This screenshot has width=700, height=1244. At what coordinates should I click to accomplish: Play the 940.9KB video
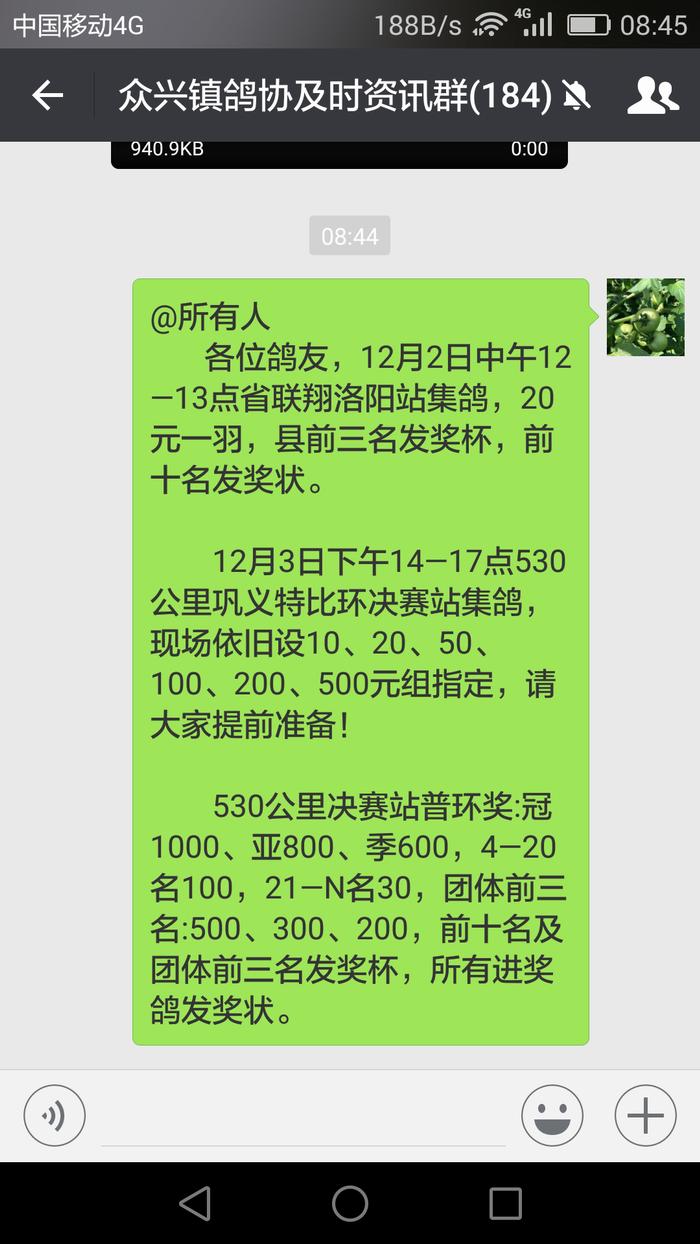click(339, 153)
